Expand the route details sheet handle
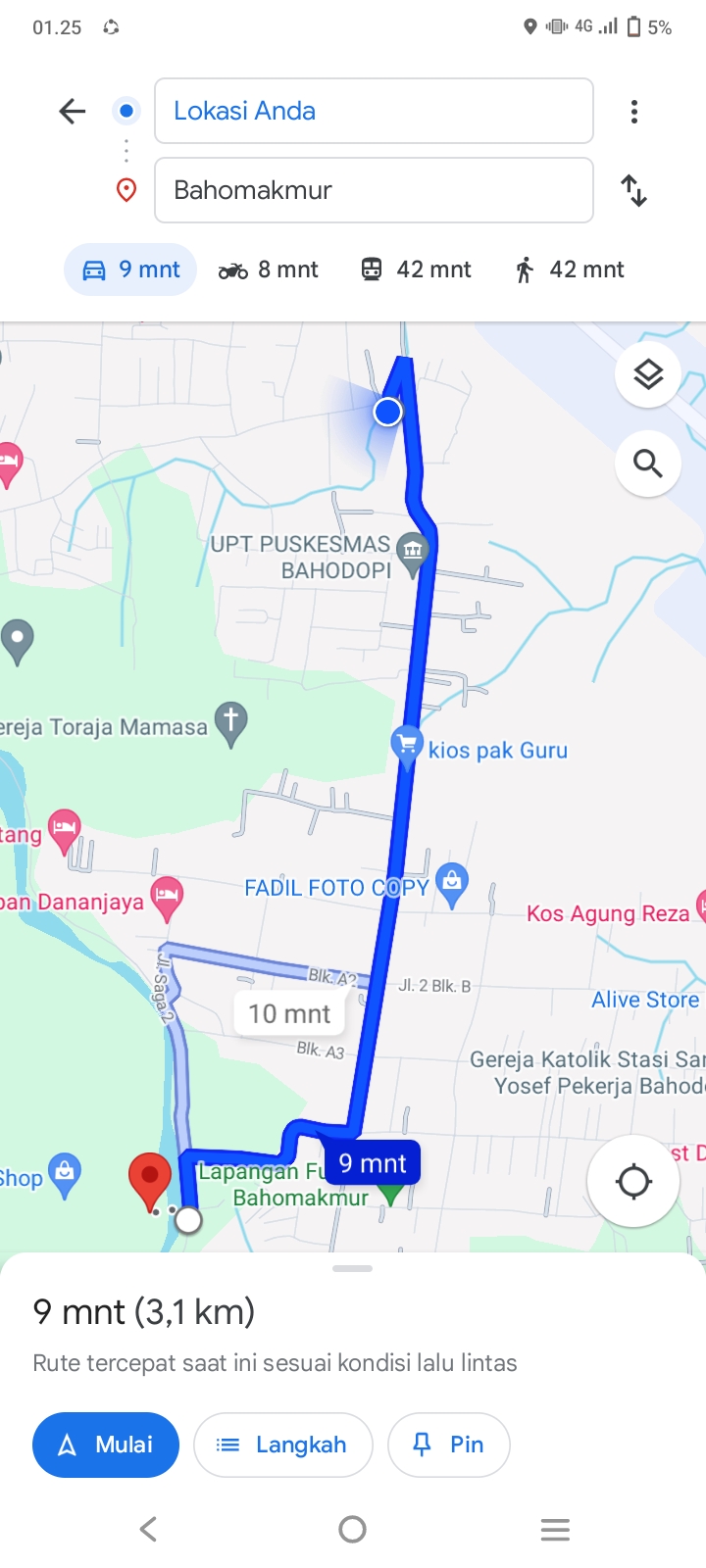 (x=353, y=1268)
